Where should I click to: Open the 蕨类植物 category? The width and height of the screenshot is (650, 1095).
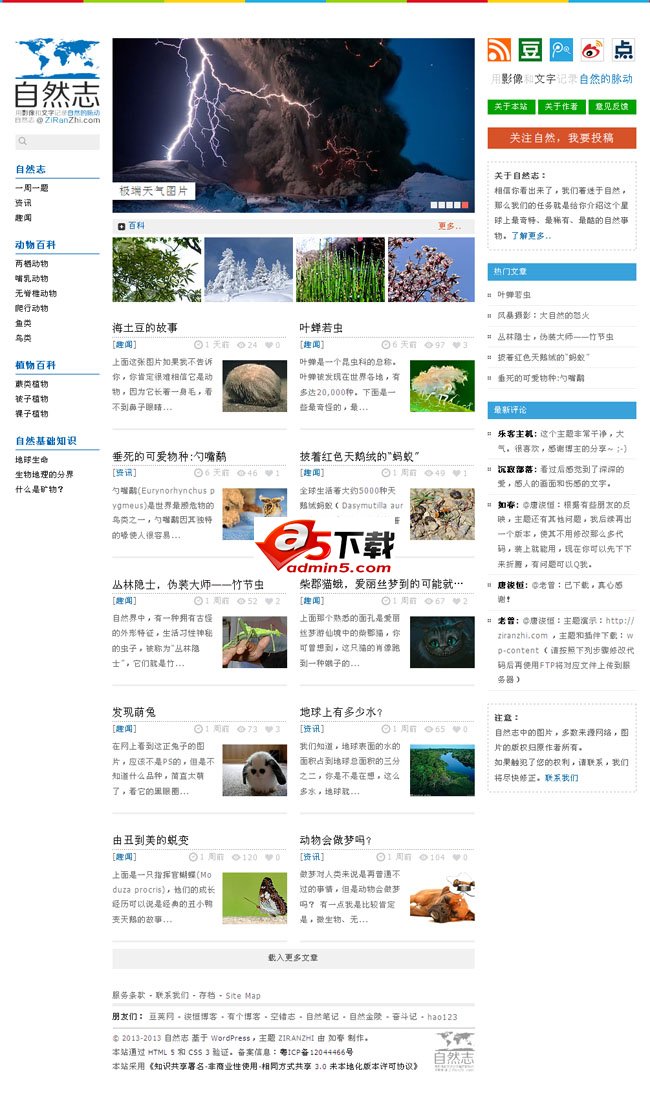tap(32, 384)
